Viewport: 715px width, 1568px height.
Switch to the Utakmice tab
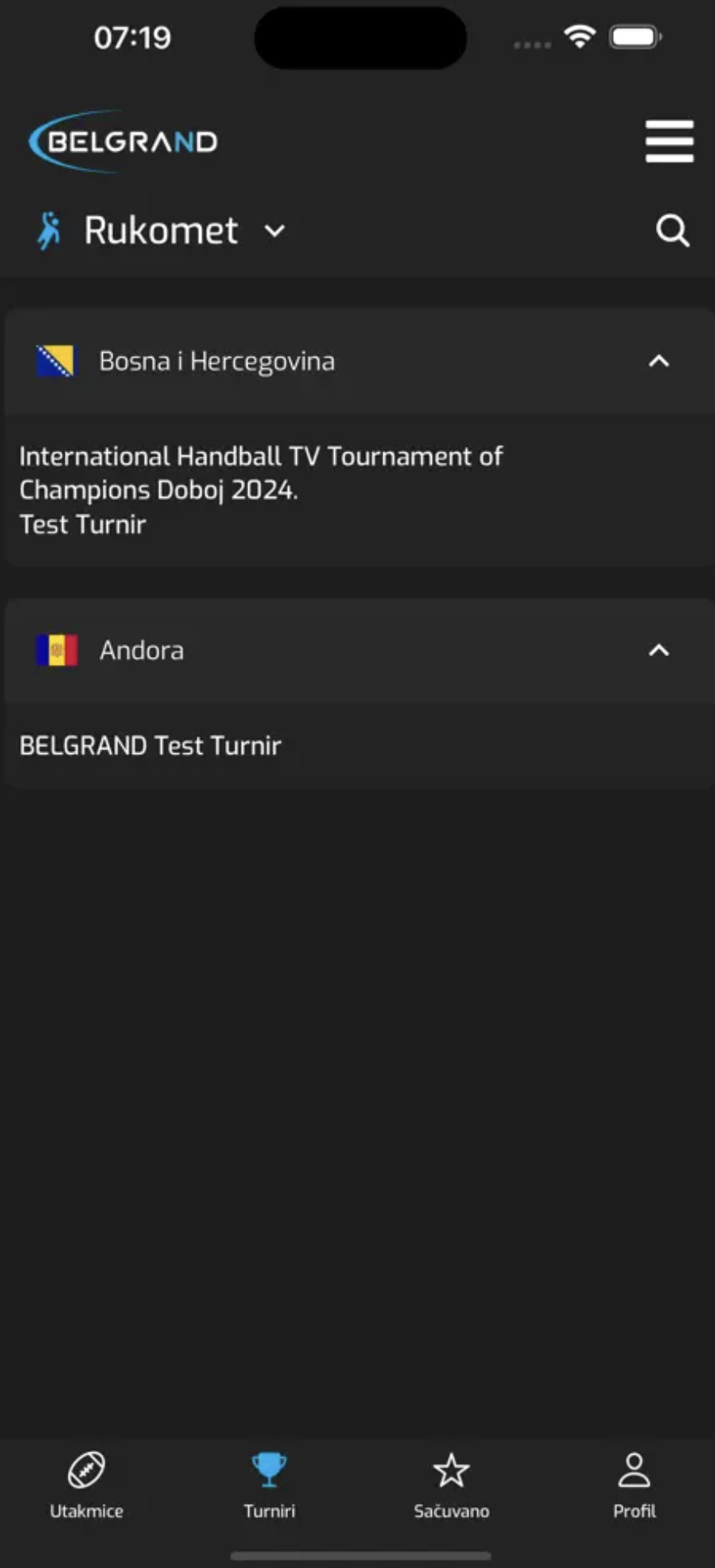[87, 1485]
